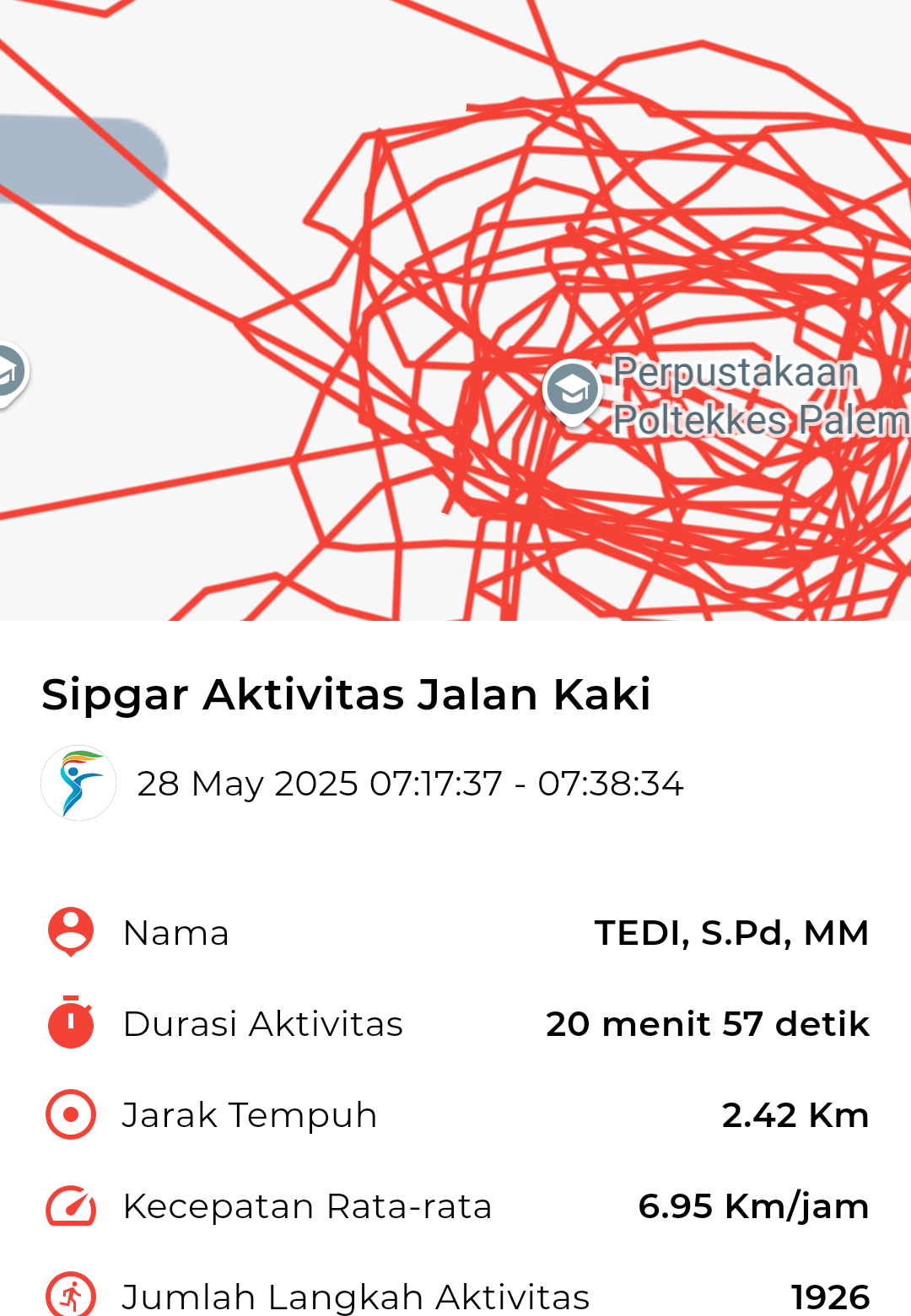Select the Sipgar app logo icon

(x=78, y=783)
